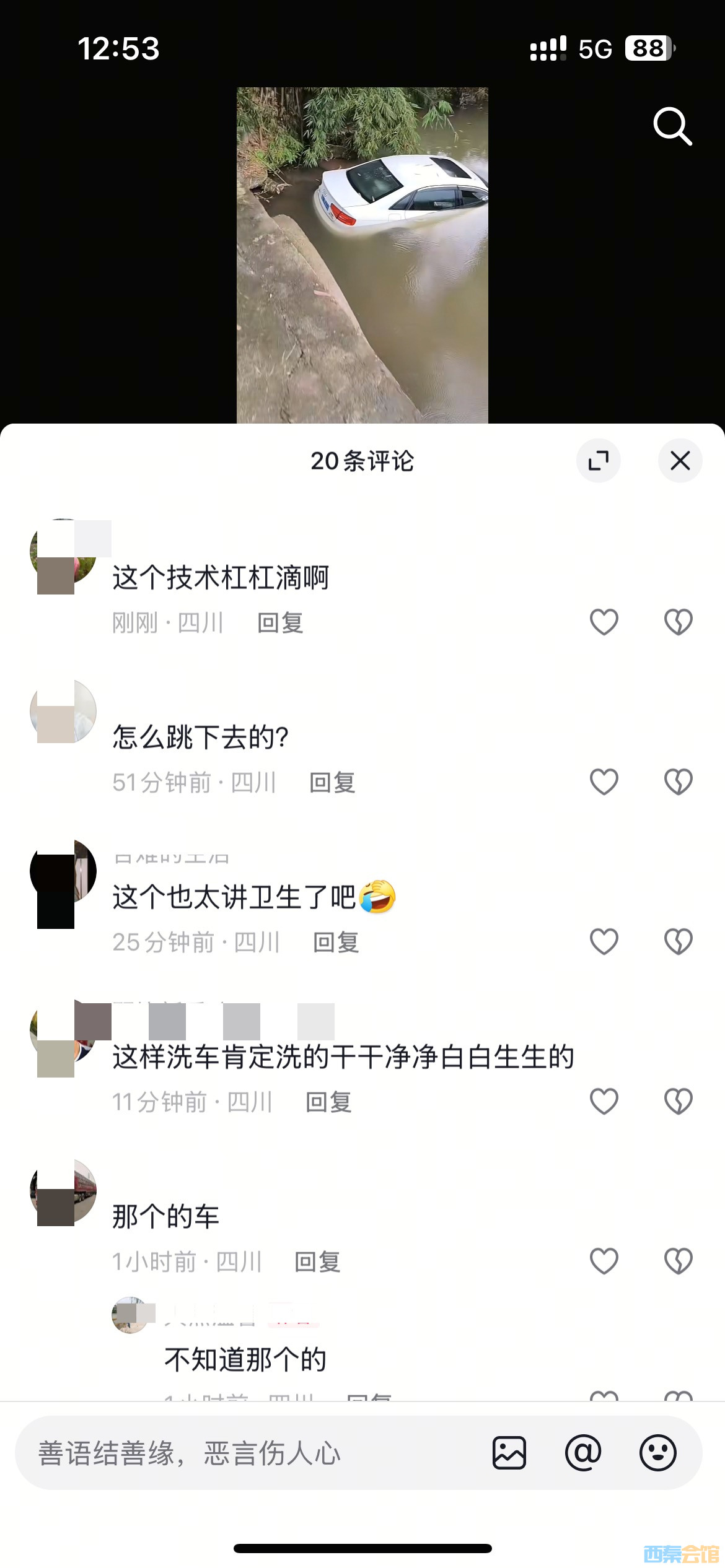Image resolution: width=725 pixels, height=1568 pixels.
Task: Reply to the comment 这样洗车肯定洗的干干净净白白生生的
Action: coord(328,1102)
